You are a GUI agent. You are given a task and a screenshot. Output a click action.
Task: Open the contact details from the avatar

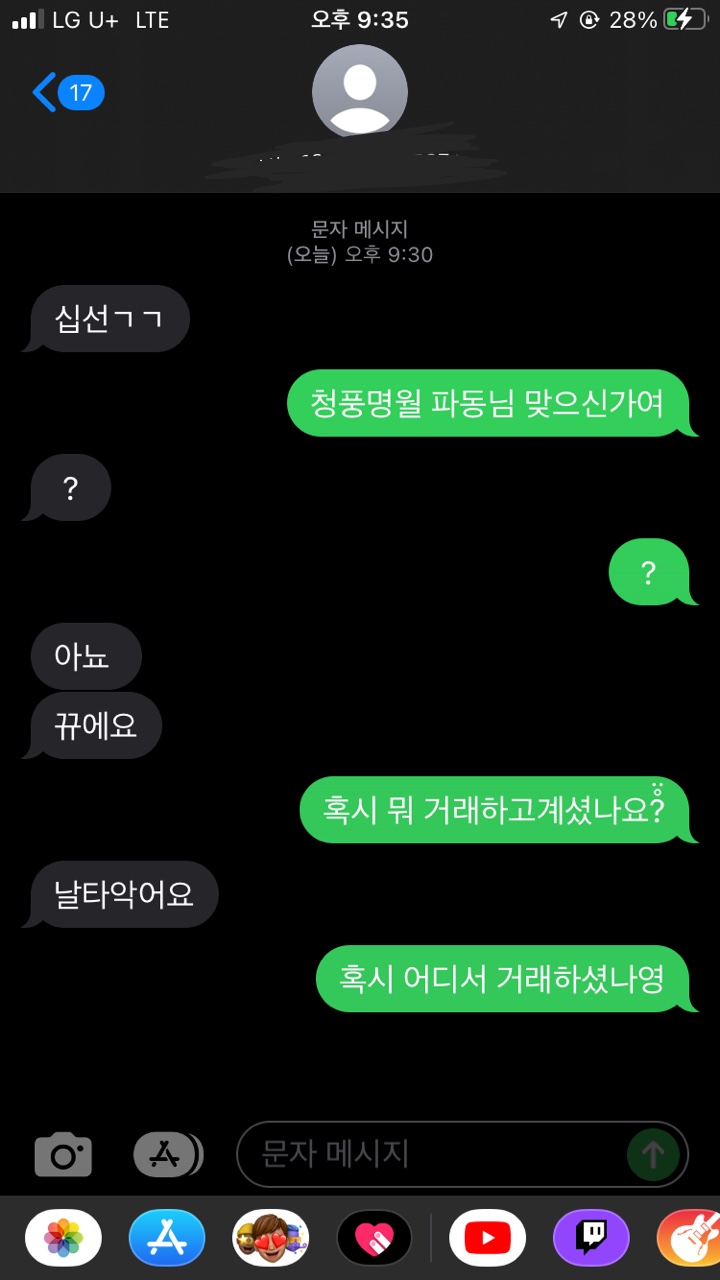tap(360, 92)
